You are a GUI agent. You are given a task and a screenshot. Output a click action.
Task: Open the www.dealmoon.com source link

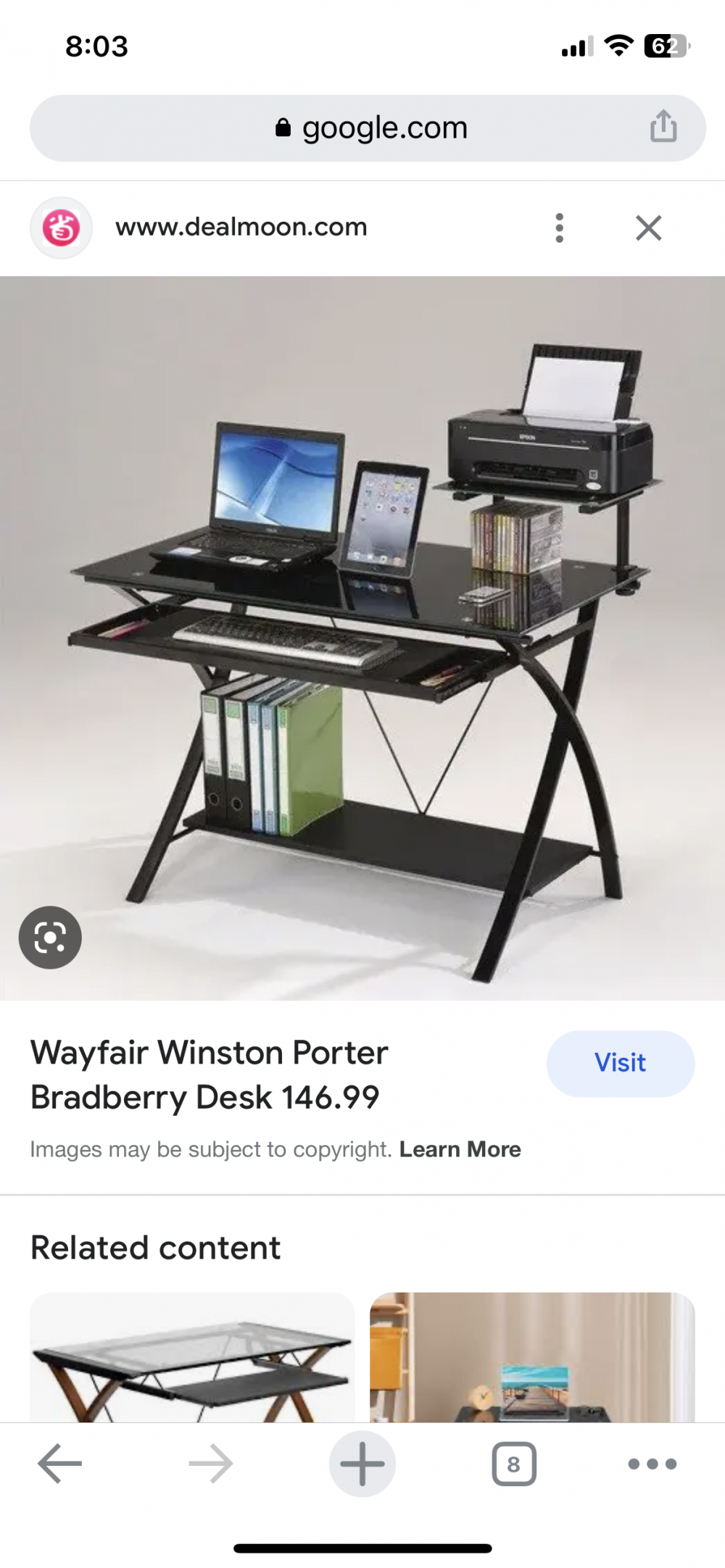coord(241,228)
